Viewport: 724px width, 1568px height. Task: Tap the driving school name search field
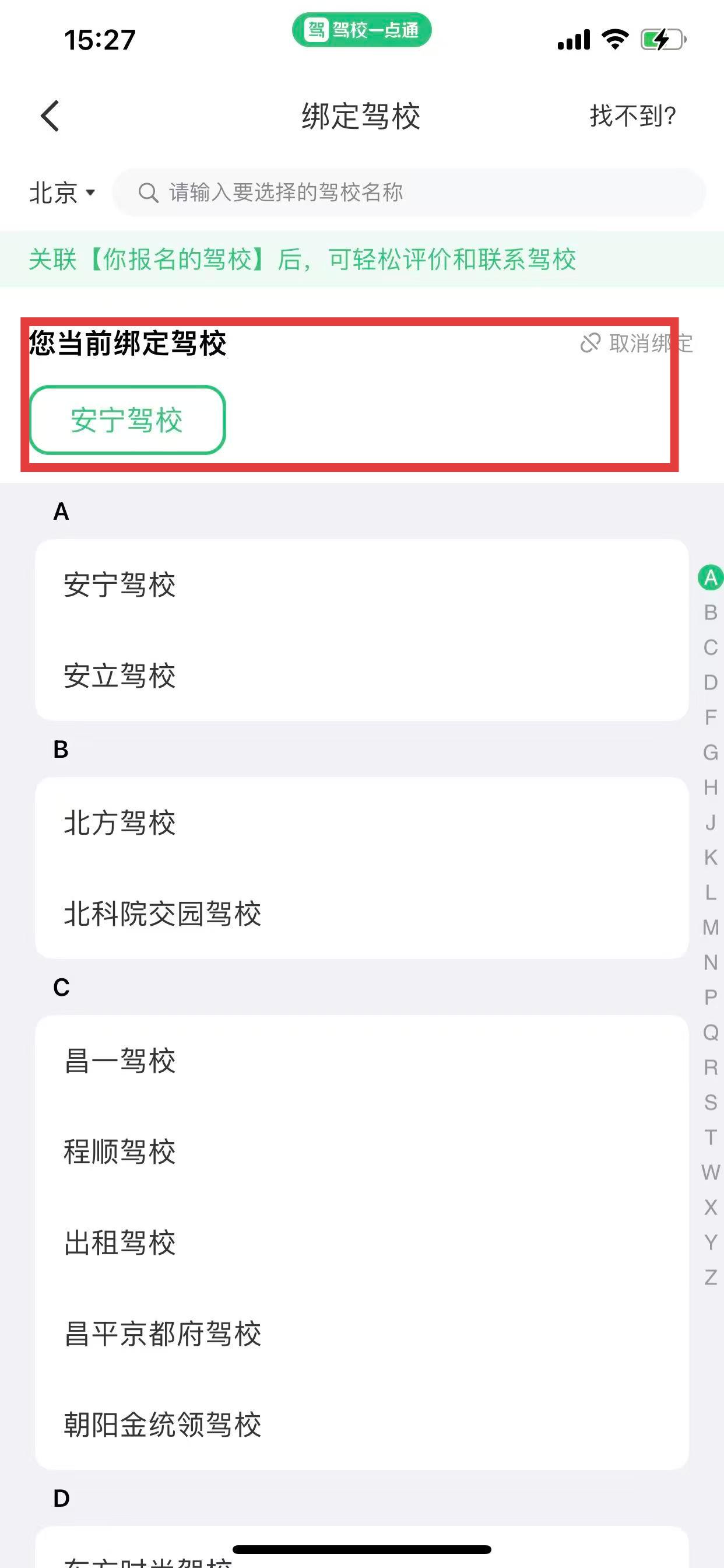tap(407, 193)
